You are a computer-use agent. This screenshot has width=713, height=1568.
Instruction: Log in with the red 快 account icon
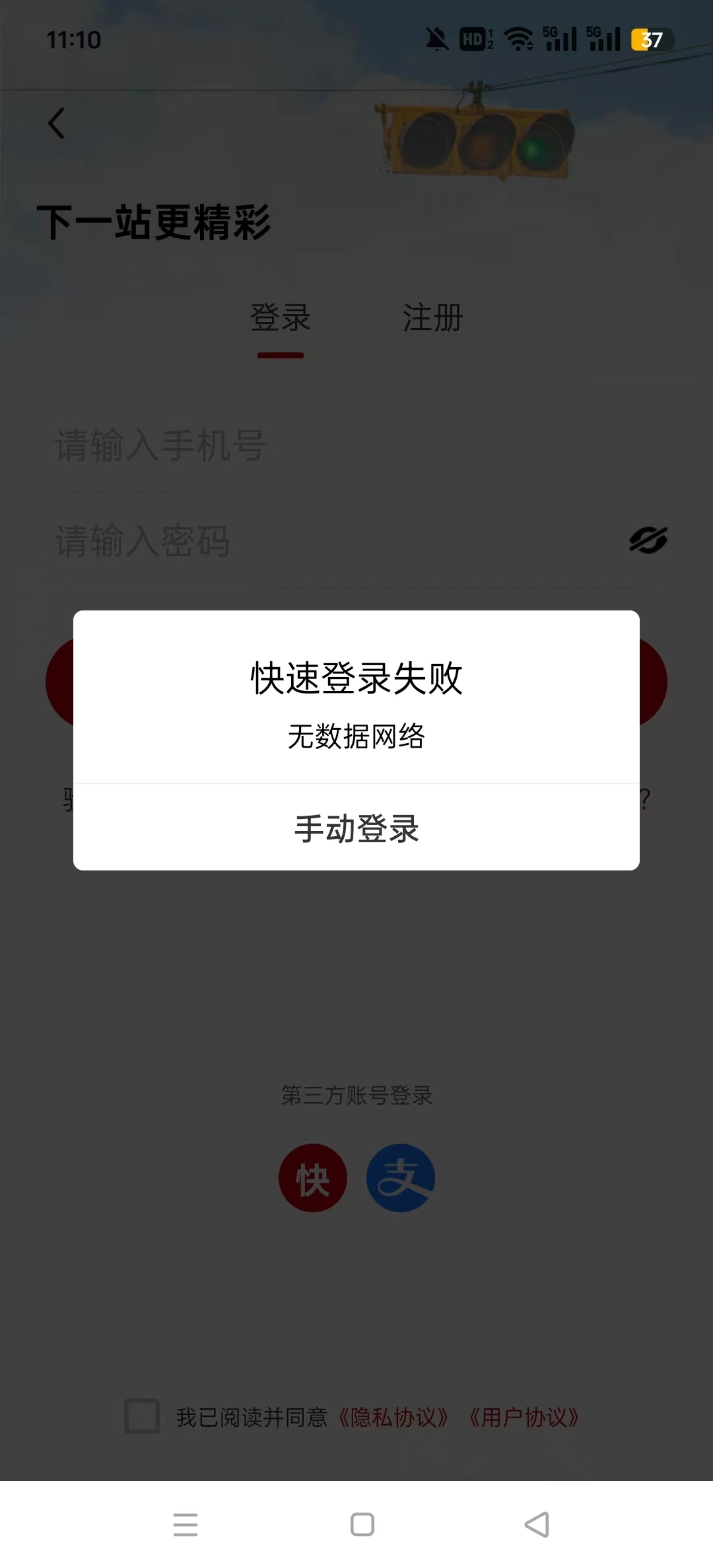pos(313,1178)
